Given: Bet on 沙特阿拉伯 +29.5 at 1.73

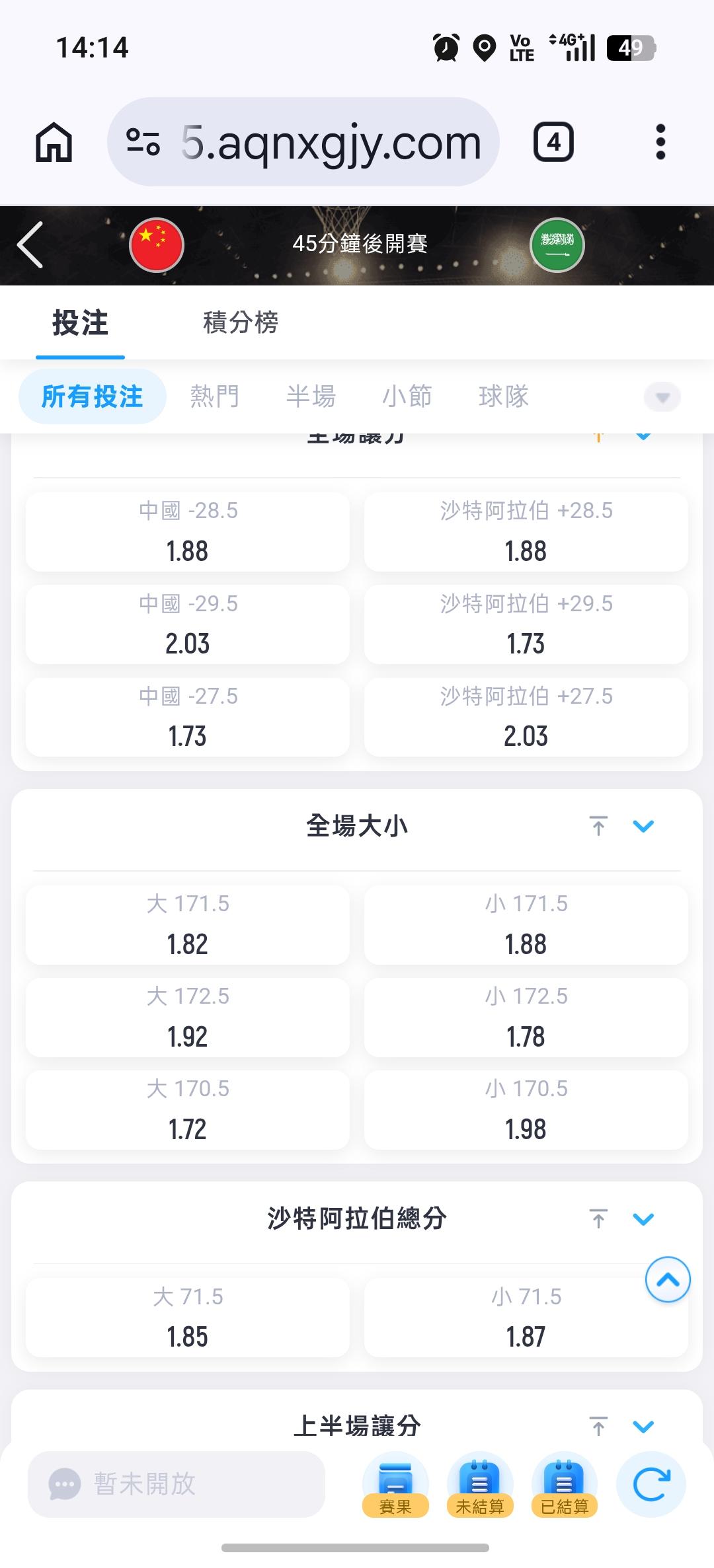Looking at the screenshot, I should point(526,624).
